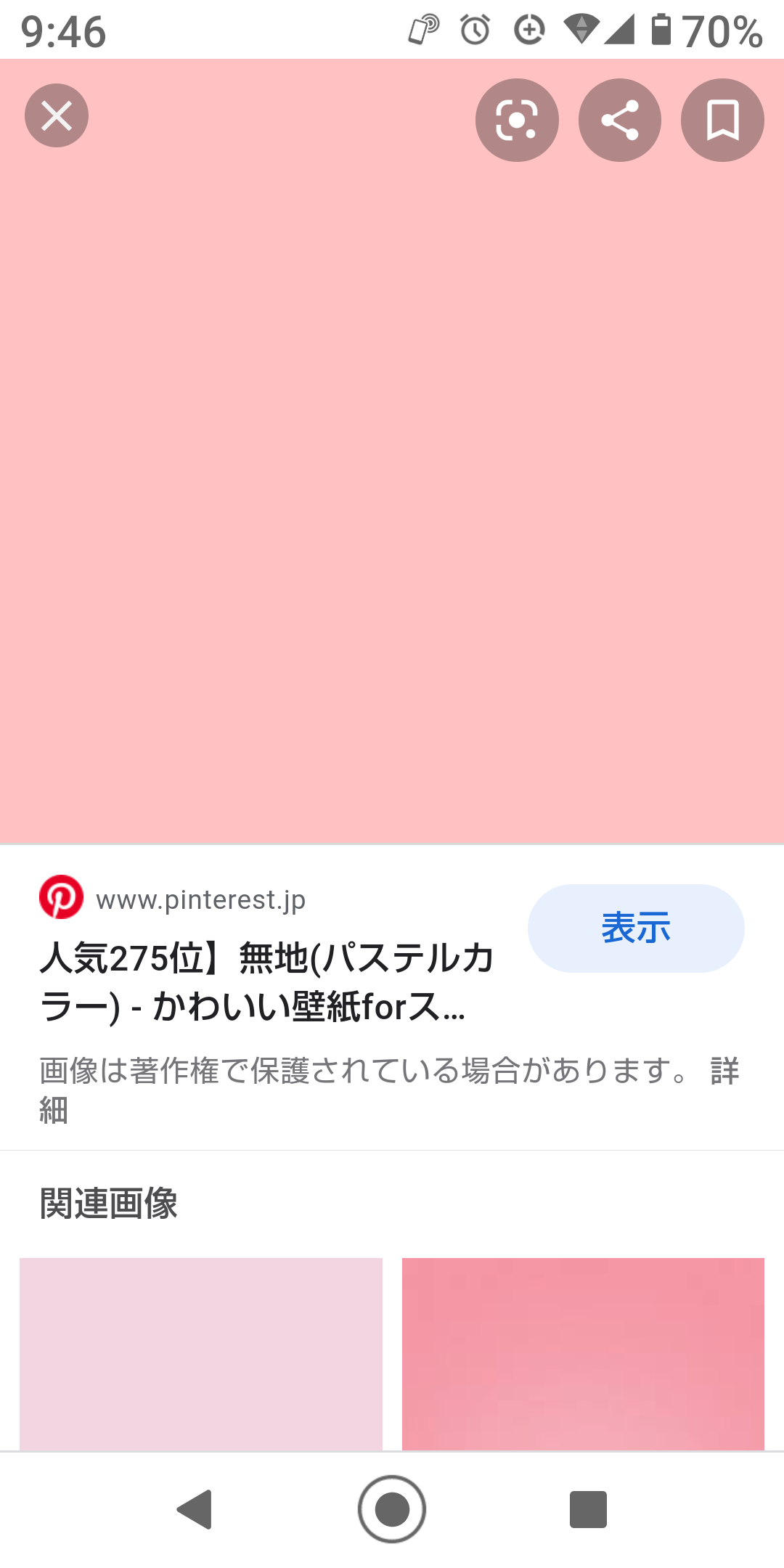Open the pinterest.jp source title
Image resolution: width=784 pixels, height=1568 pixels.
pos(267,981)
